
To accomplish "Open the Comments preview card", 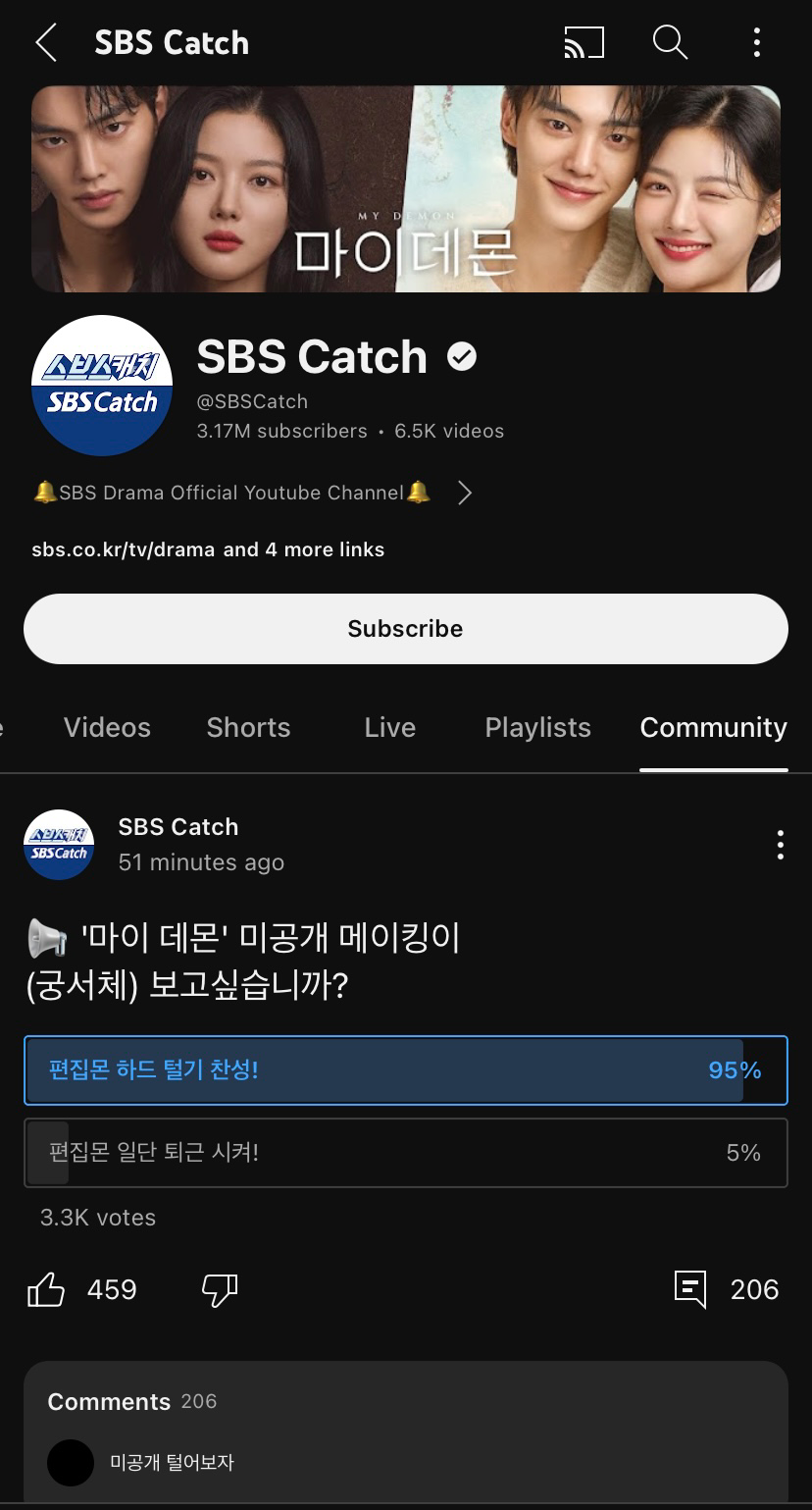I will 405,1432.
